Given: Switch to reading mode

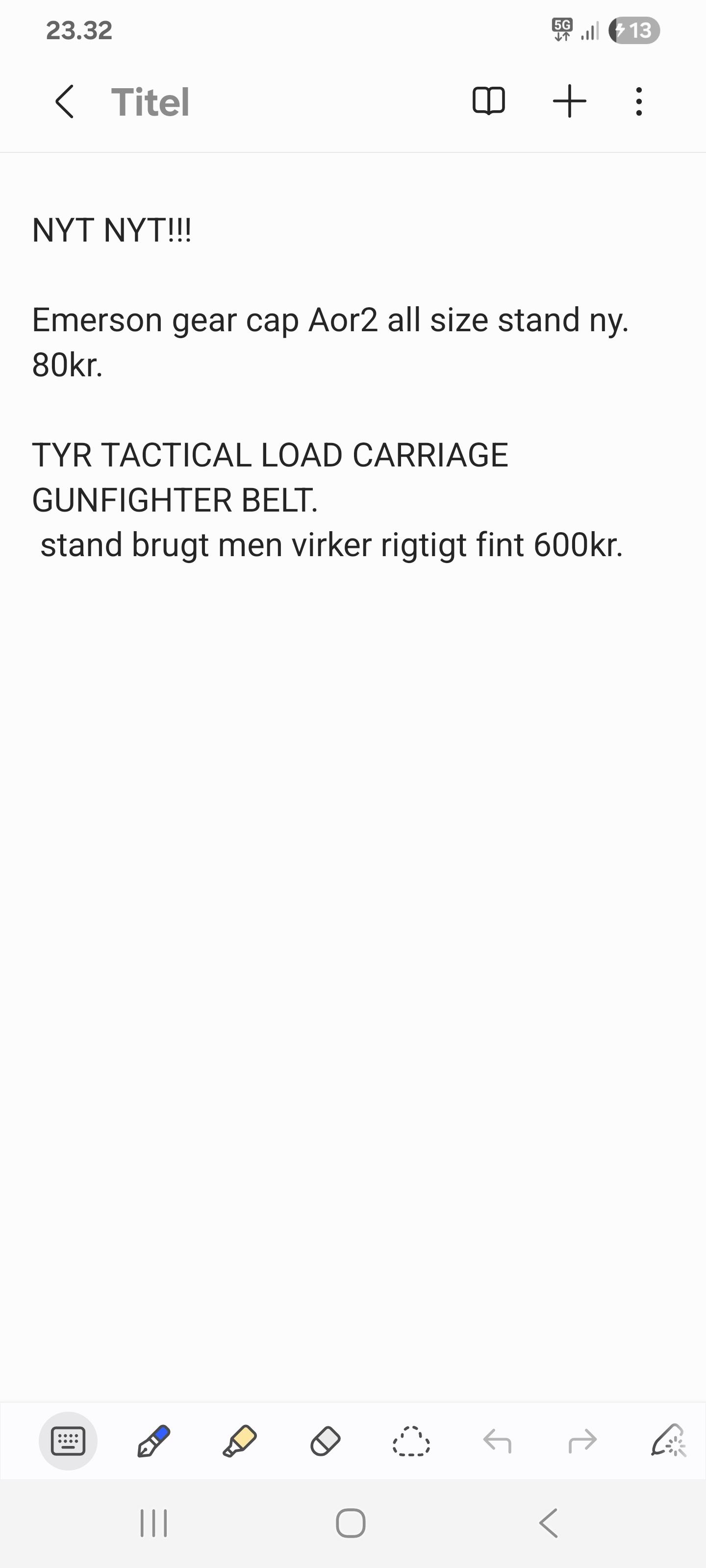Looking at the screenshot, I should coord(488,101).
